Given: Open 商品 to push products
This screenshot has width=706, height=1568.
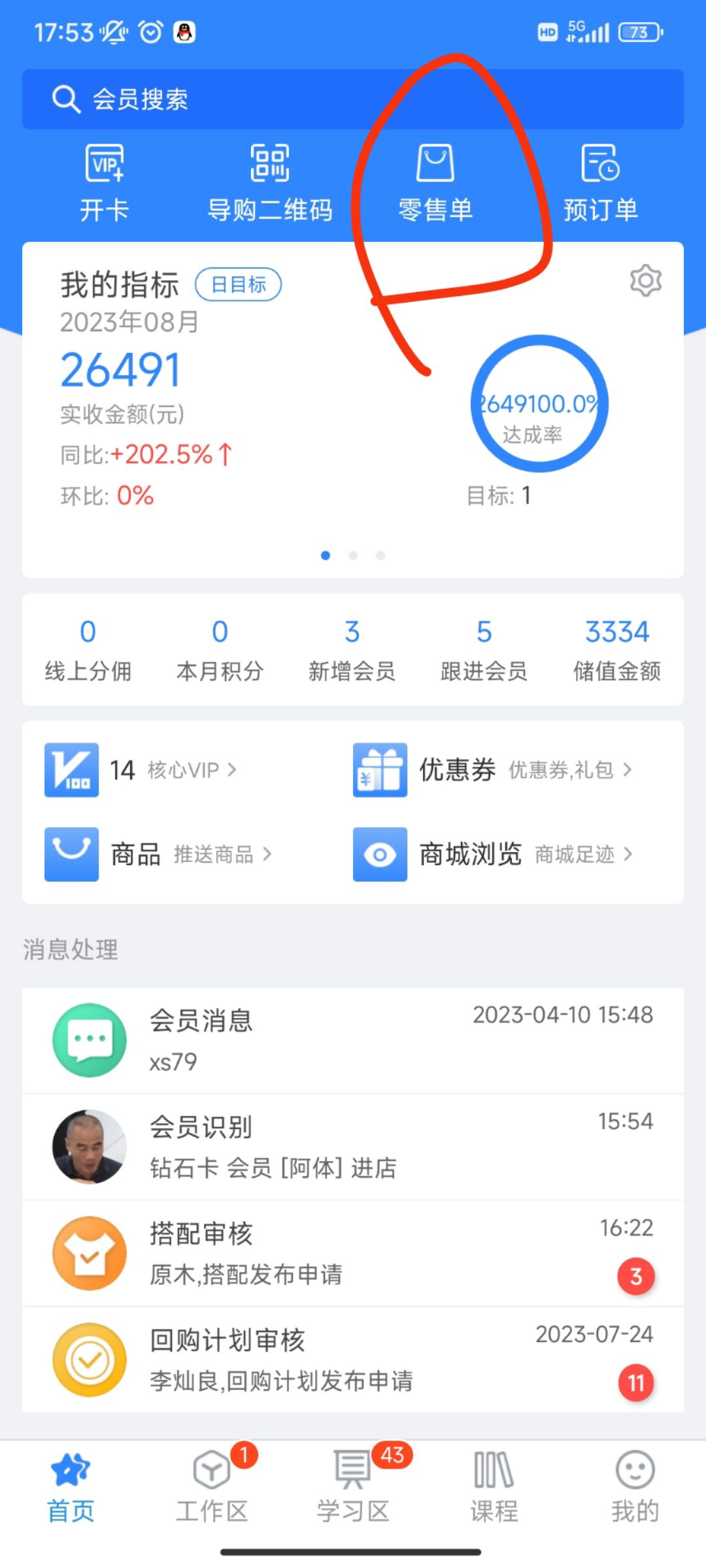Looking at the screenshot, I should 158,854.
